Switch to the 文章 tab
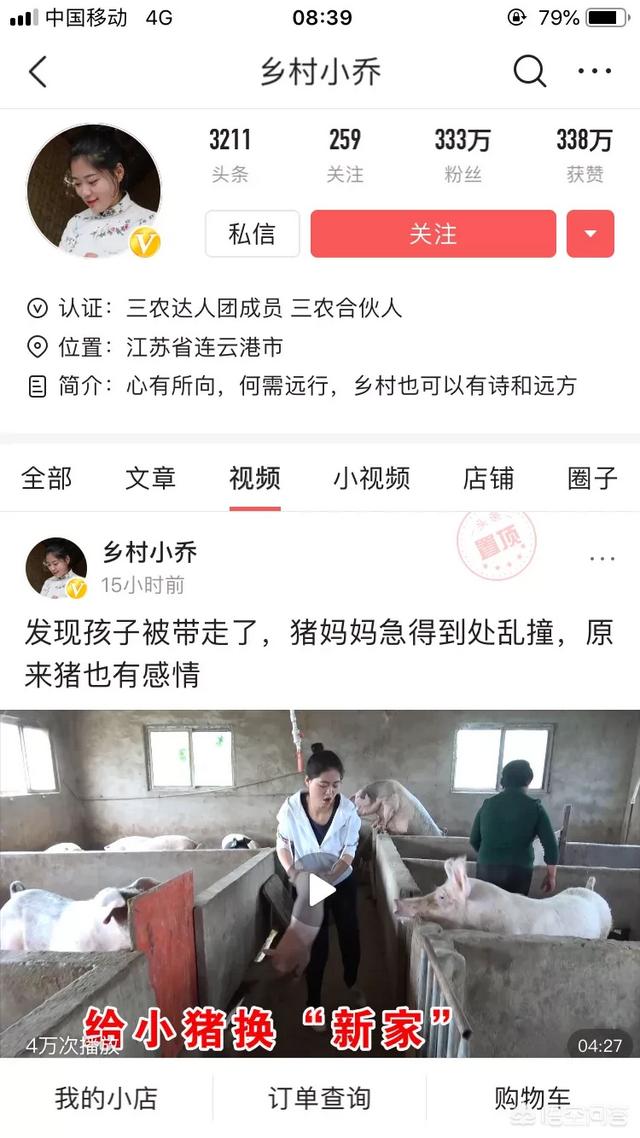 tap(151, 478)
